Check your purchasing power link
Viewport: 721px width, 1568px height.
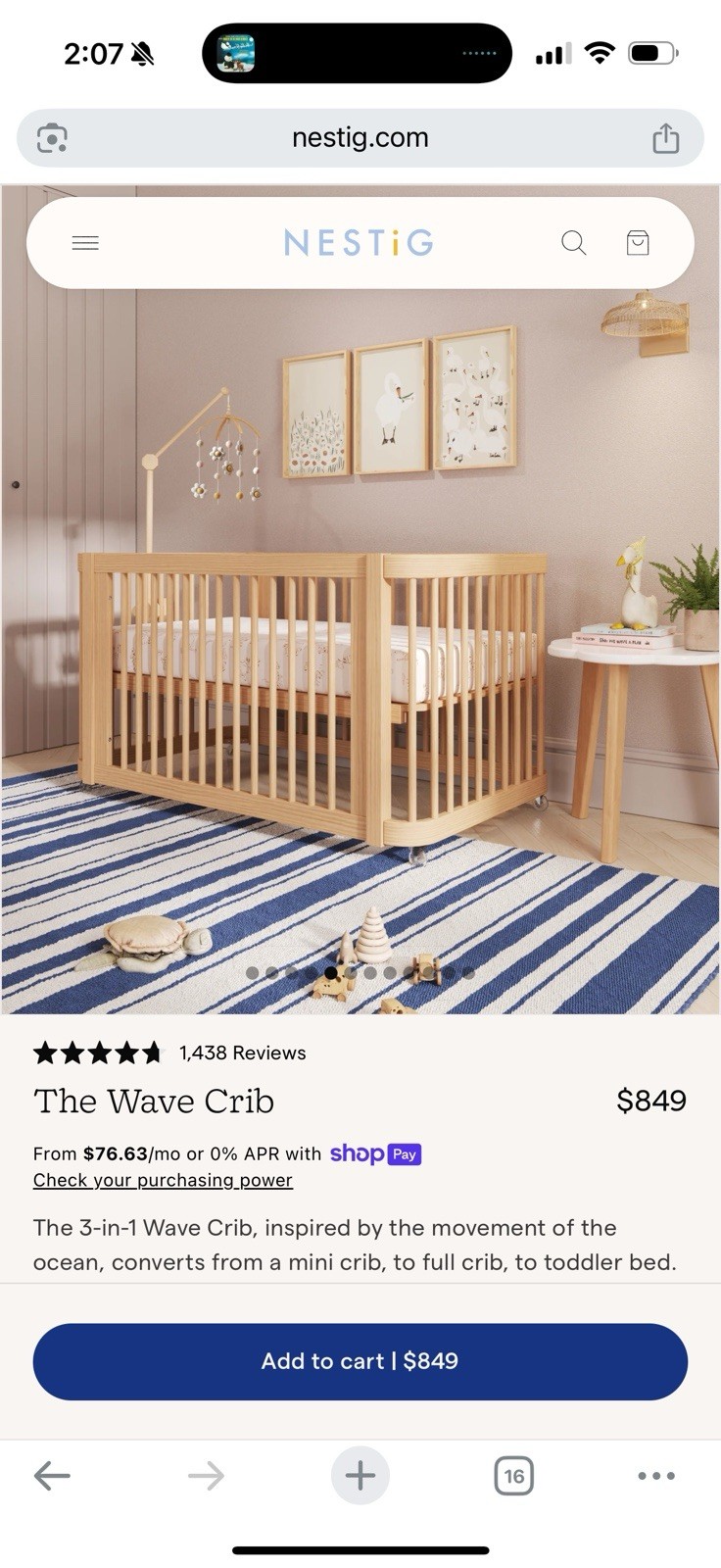coord(163,1180)
